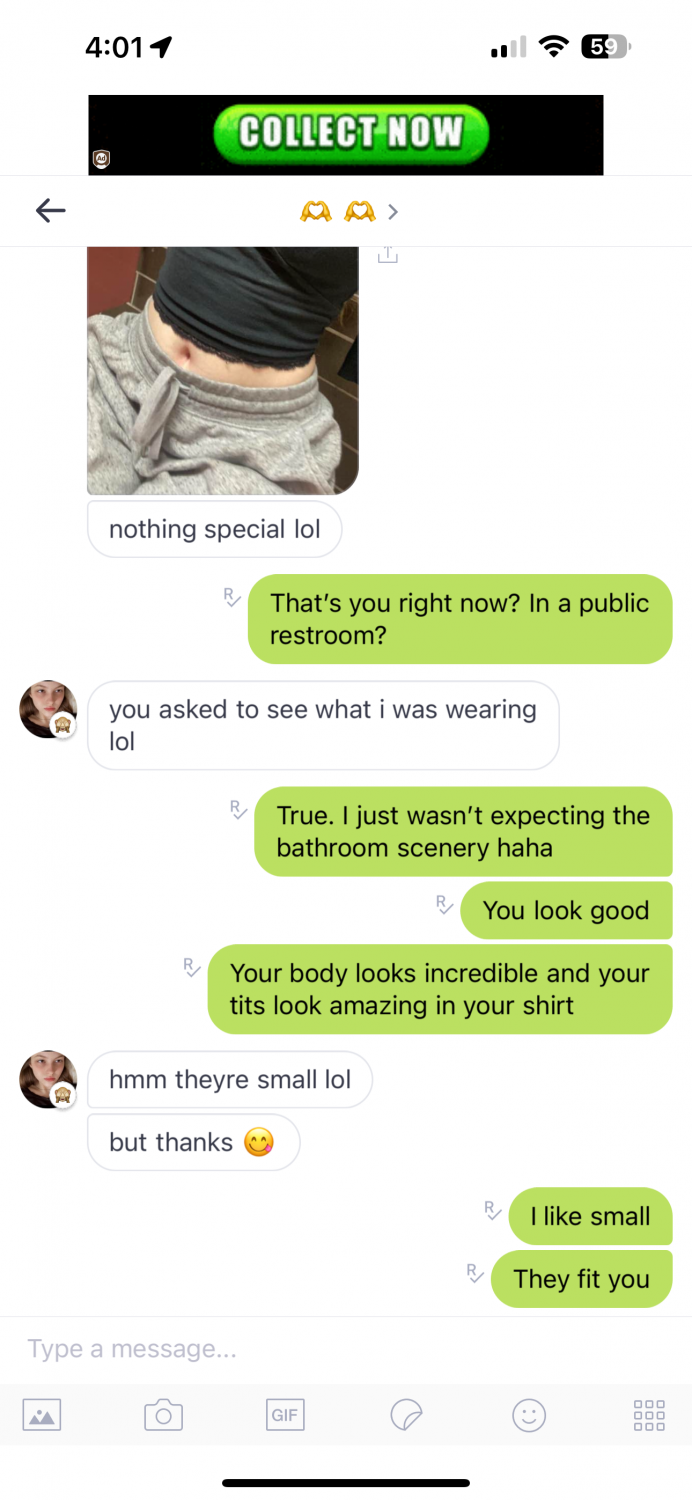Open the GIF picker
Screen dimensions: 692x1500
tap(285, 1415)
